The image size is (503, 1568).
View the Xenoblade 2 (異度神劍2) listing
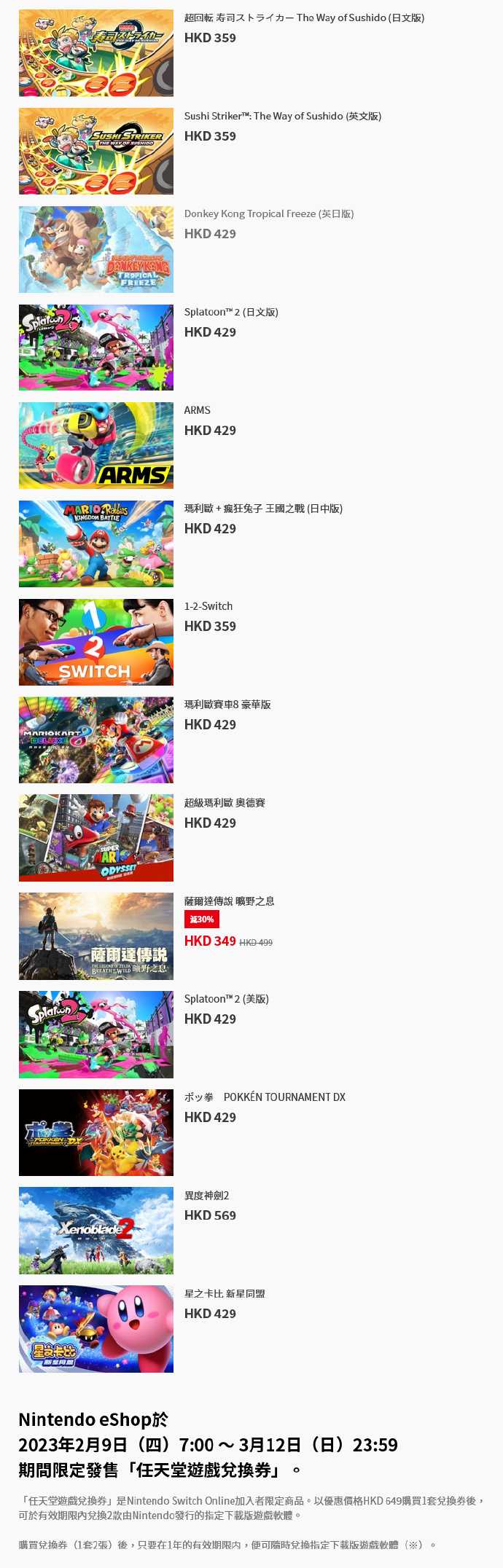pyautogui.click(x=96, y=1231)
